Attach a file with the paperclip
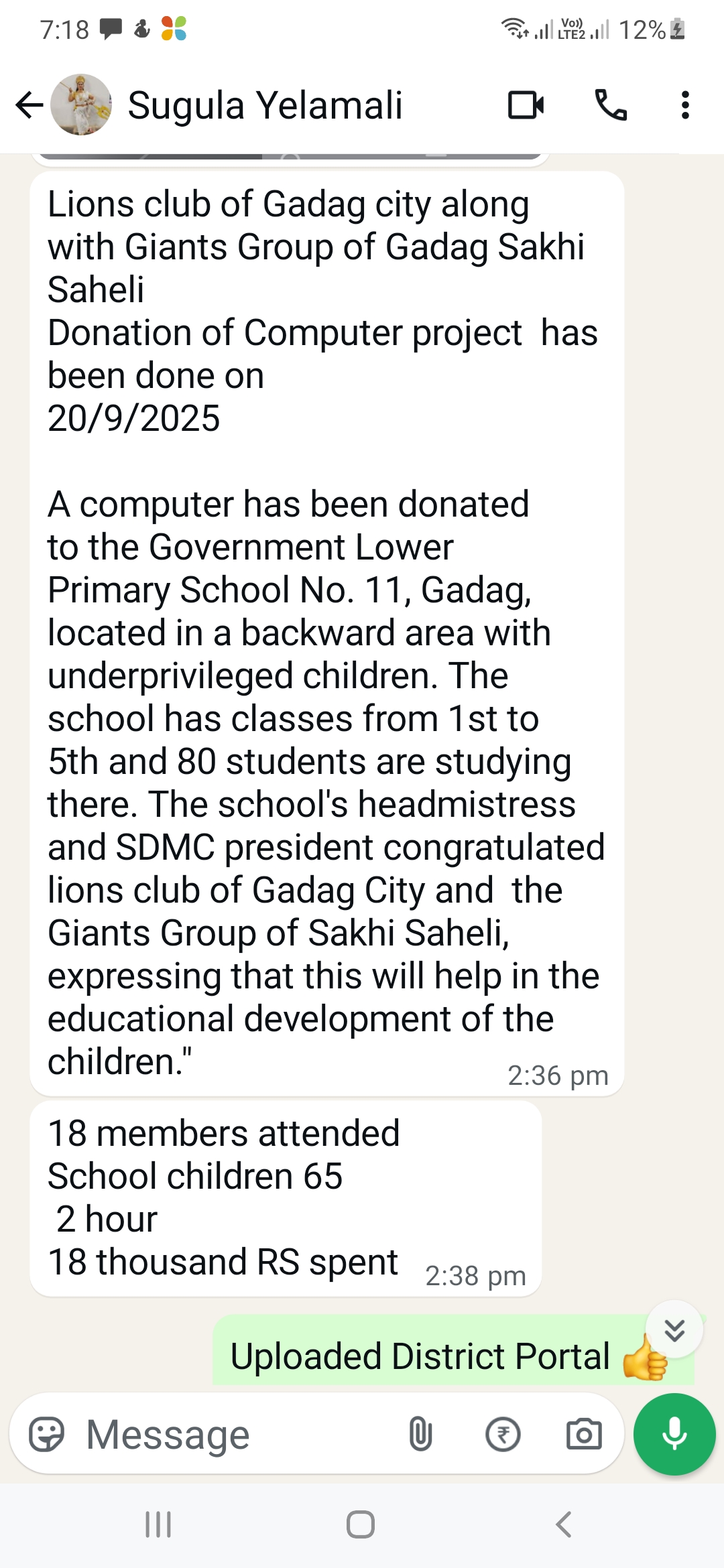The image size is (724, 1568). point(420,1435)
